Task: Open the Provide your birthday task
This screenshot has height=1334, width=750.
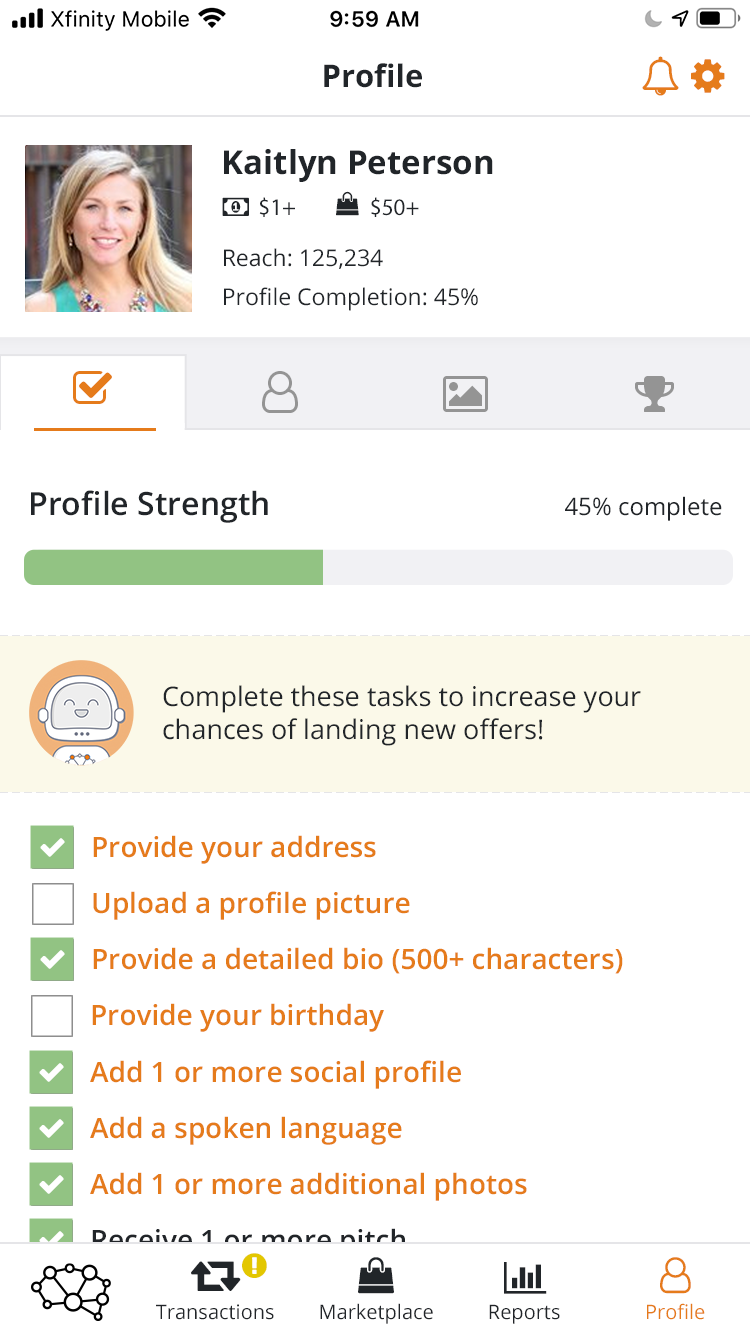Action: click(237, 1015)
